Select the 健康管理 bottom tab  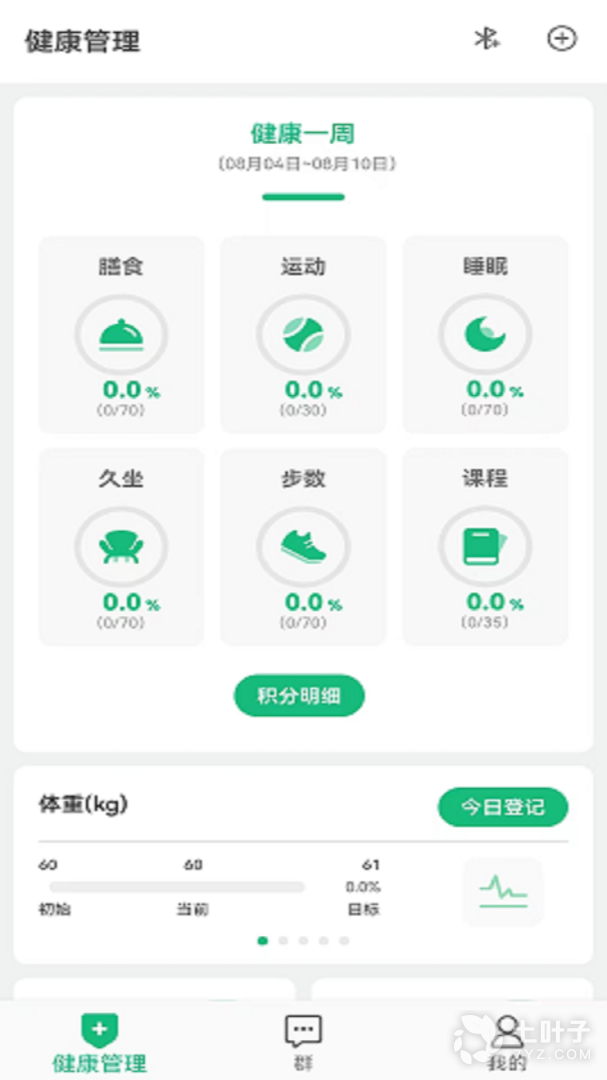99,1040
